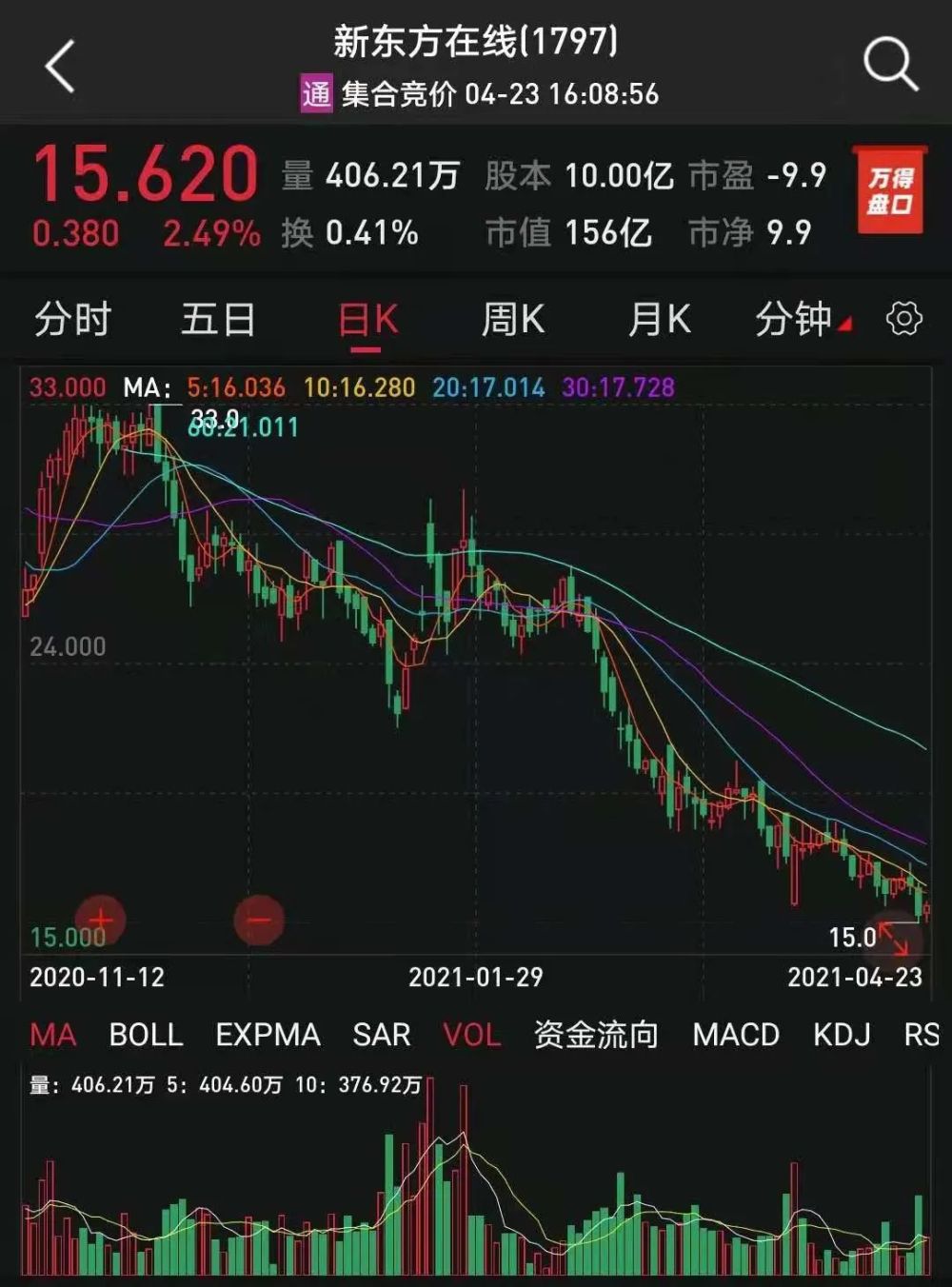
Task: Select the VOL sub-chart indicator
Action: [x=471, y=1035]
